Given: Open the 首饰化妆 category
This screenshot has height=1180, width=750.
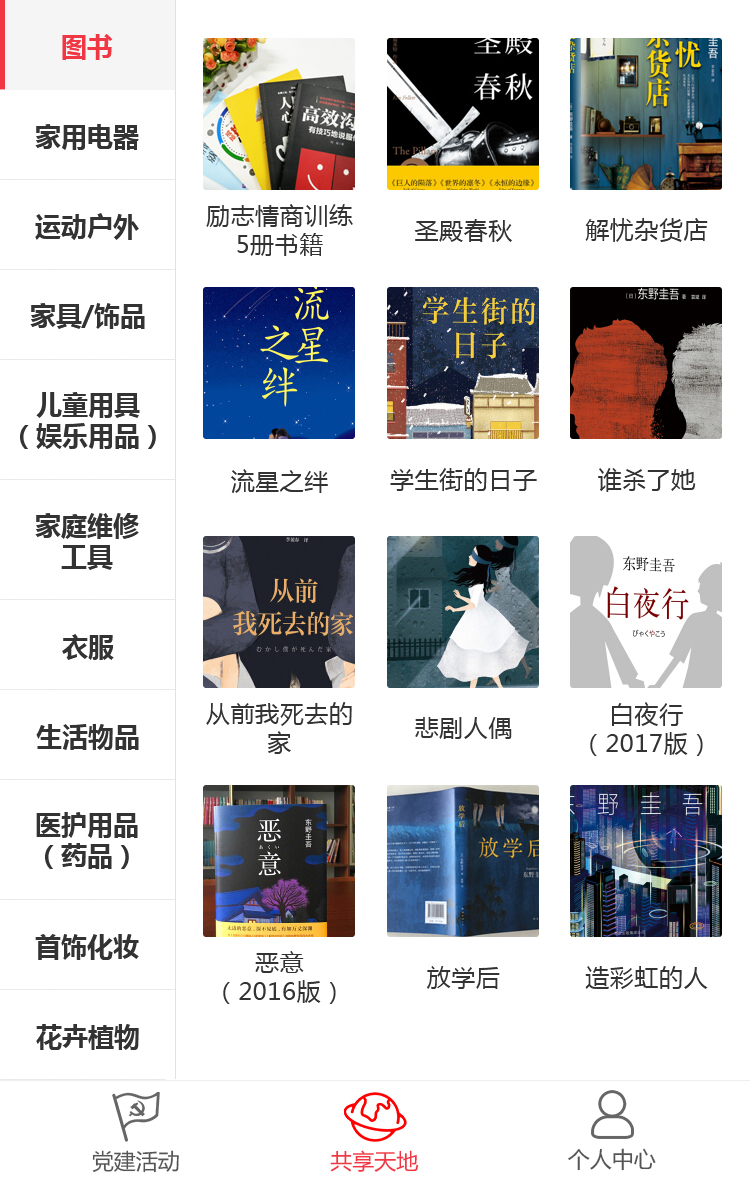Looking at the screenshot, I should (x=87, y=946).
